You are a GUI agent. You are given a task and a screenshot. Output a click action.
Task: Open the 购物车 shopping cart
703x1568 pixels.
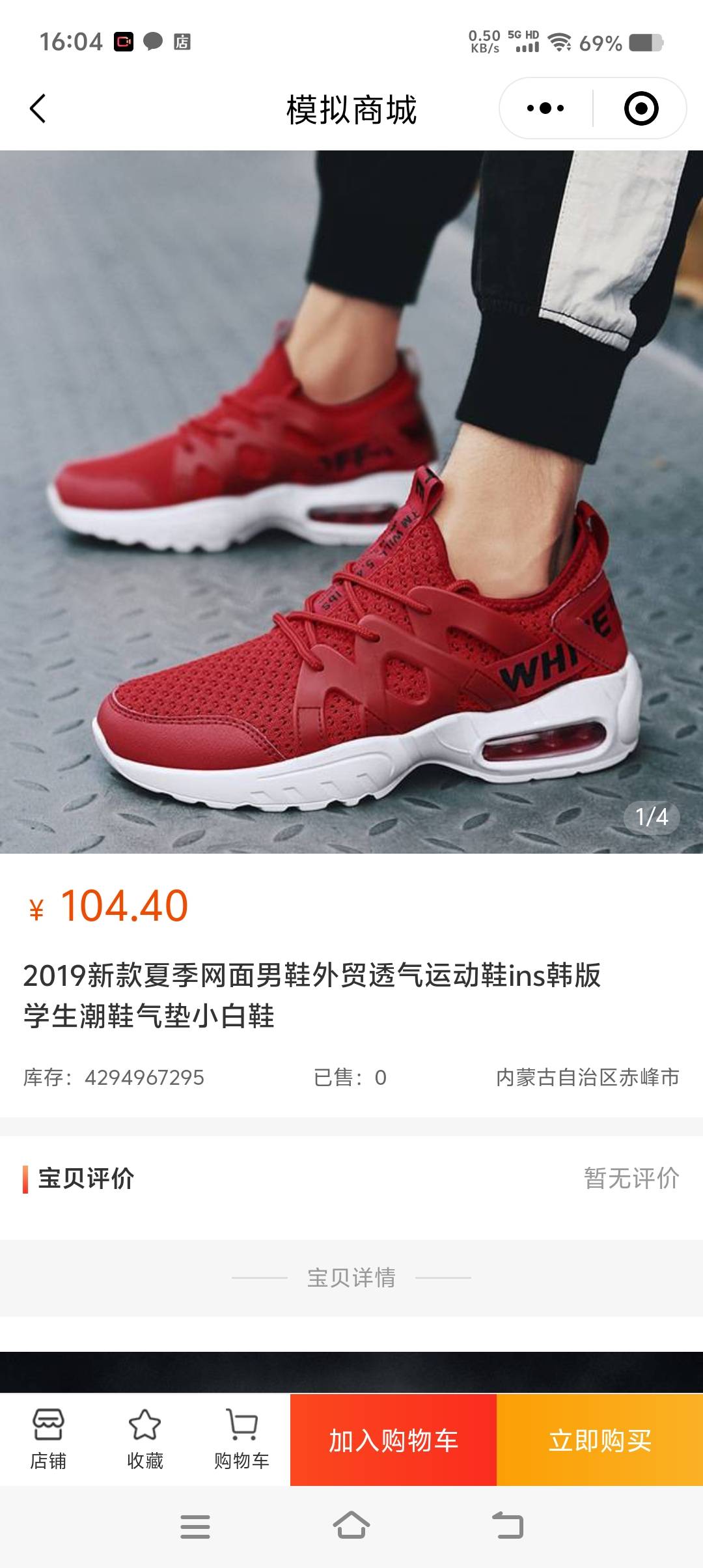coord(241,1440)
